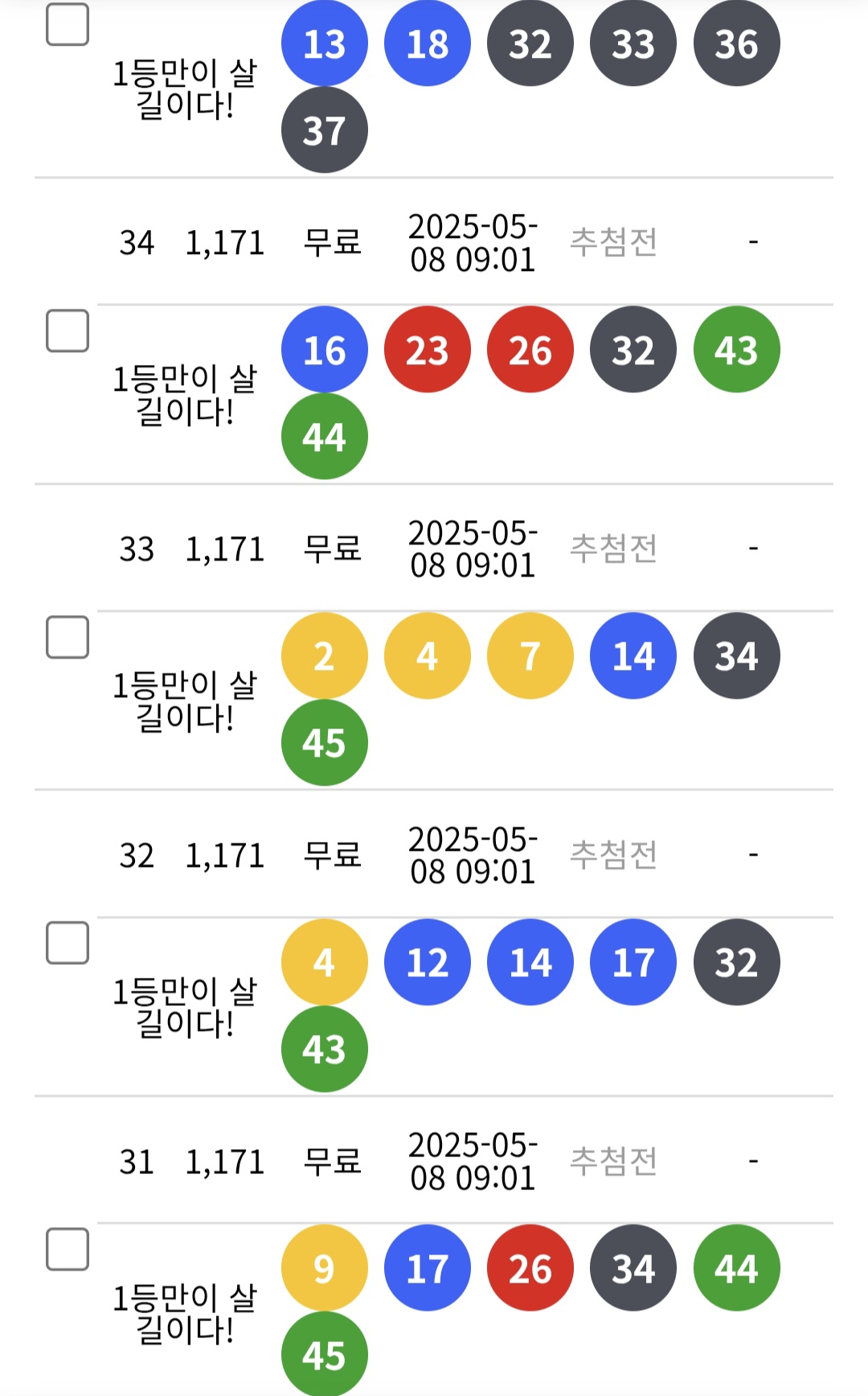Select checkbox for entry 31 starting 9, 17, 26

point(68,1249)
